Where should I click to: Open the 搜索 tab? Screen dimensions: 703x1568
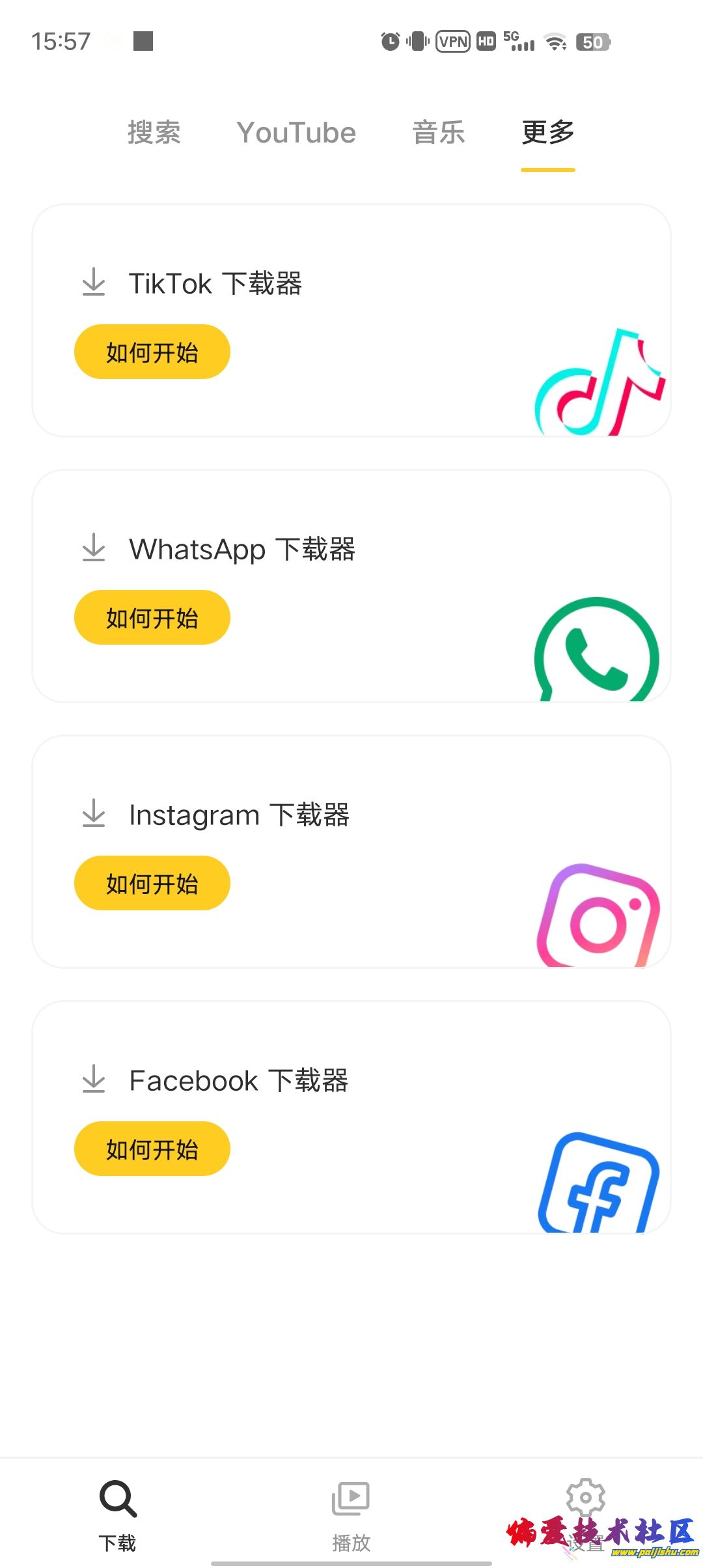pos(154,132)
